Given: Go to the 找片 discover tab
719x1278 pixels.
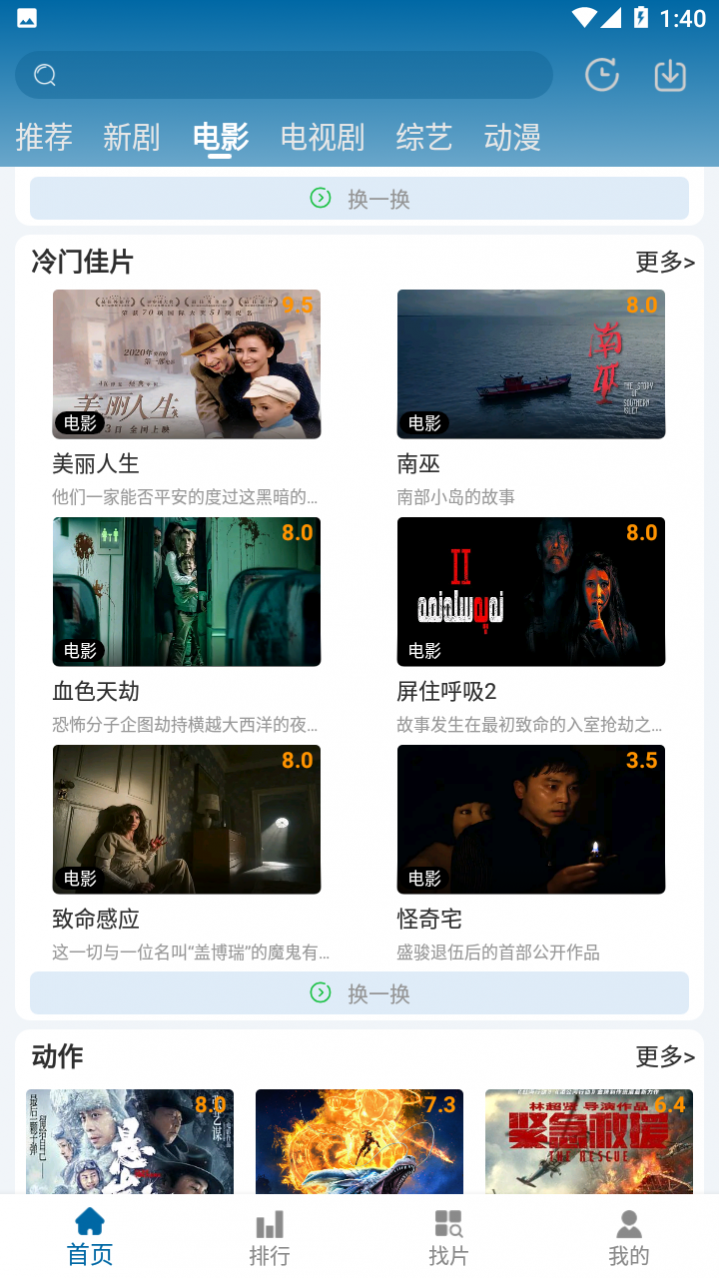Looking at the screenshot, I should pyautogui.click(x=448, y=1238).
